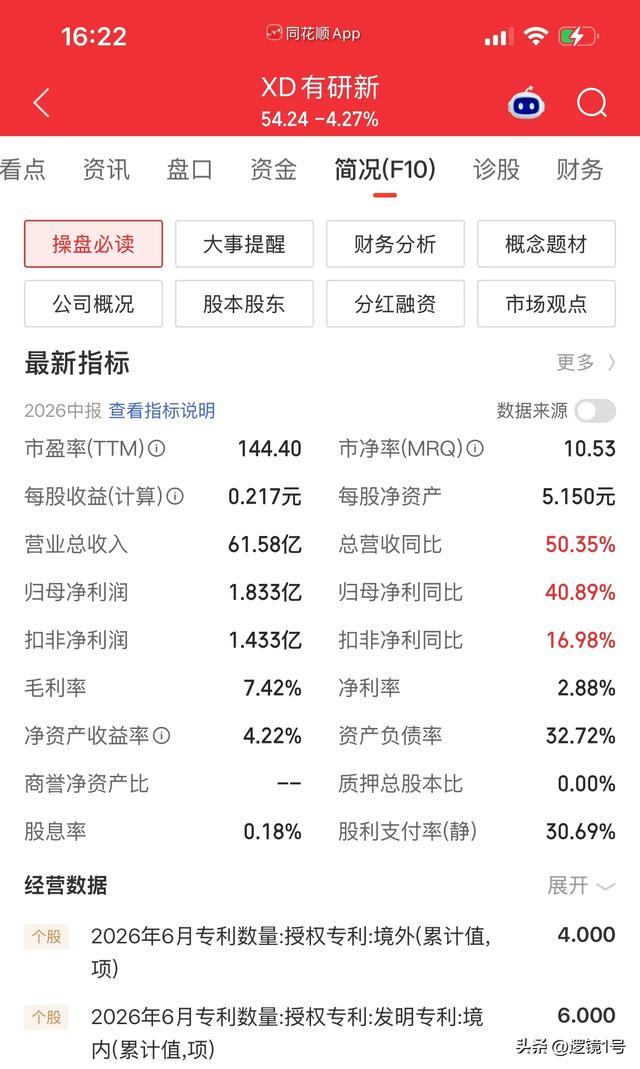The image size is (640, 1069).
Task: Open the 公司概况 section
Action: (93, 303)
